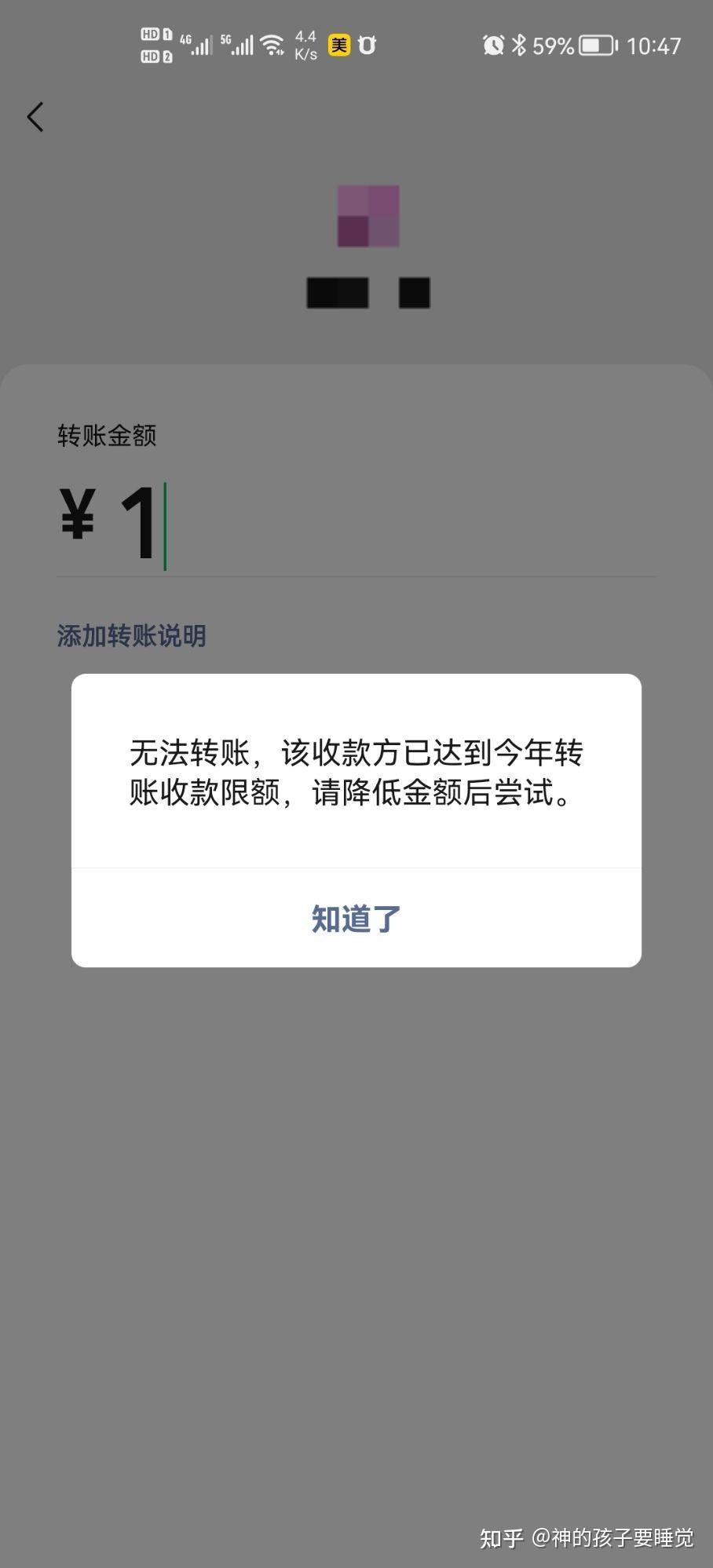Image resolution: width=713 pixels, height=1568 pixels.
Task: Tap the 5G SIM 2 signal indicator
Action: [x=243, y=45]
